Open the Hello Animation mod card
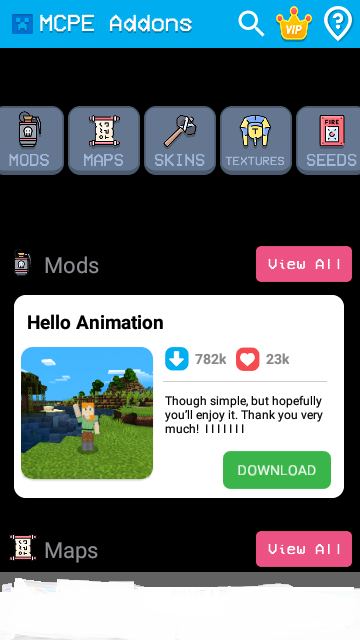This screenshot has height=640, width=360. [179, 396]
